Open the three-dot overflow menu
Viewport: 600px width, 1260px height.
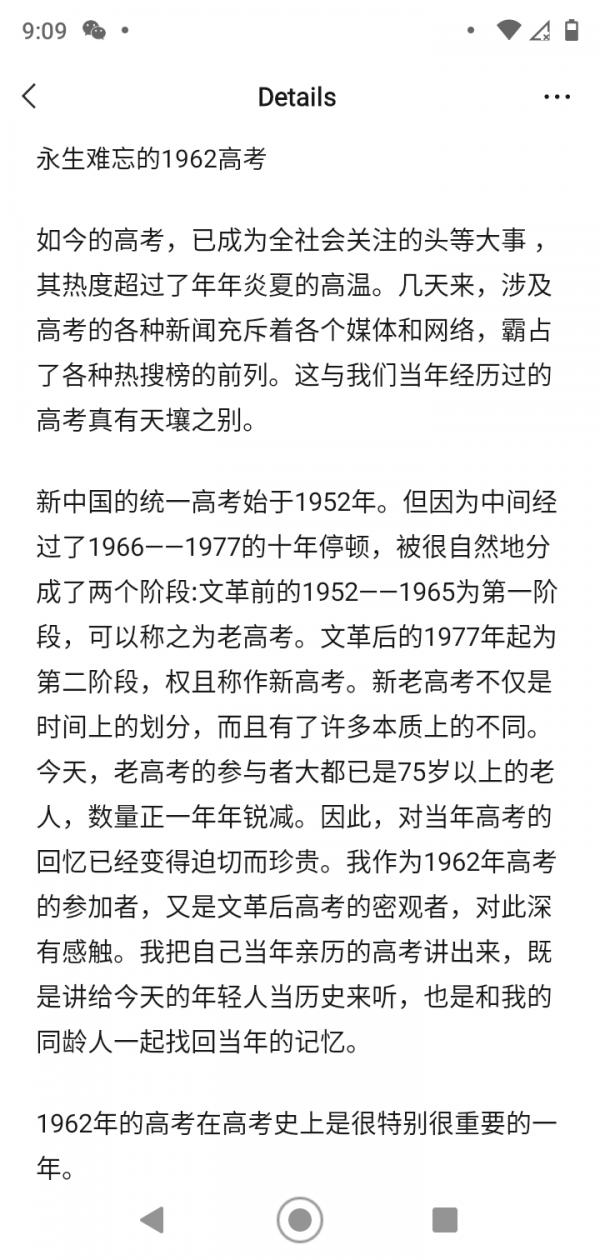pos(557,97)
